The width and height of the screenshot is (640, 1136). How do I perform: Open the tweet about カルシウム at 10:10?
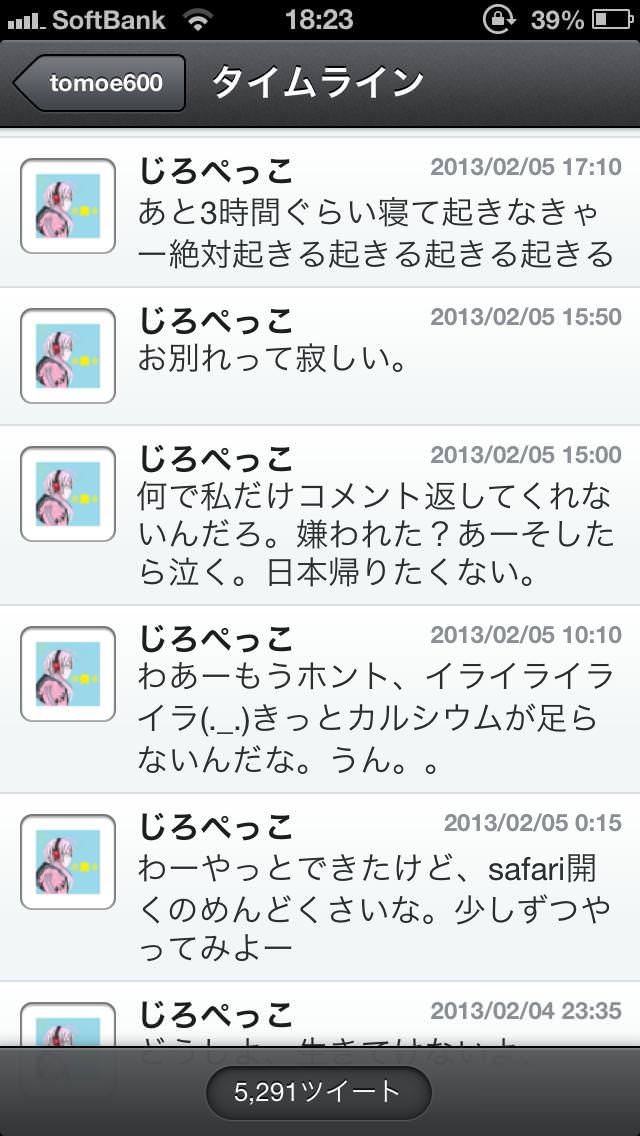pos(320,699)
